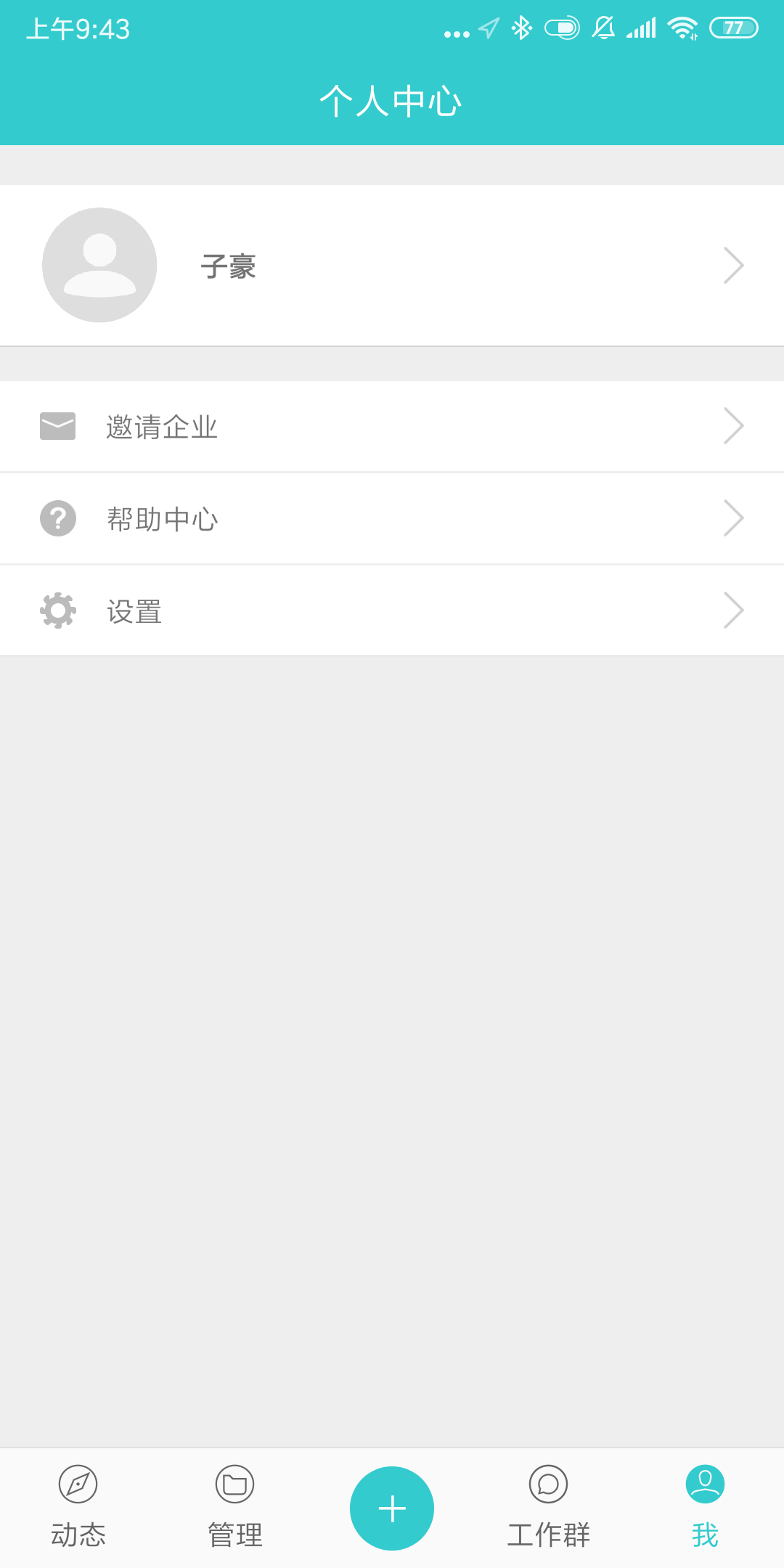
Task: Go to 设置 settings
Action: tap(392, 611)
